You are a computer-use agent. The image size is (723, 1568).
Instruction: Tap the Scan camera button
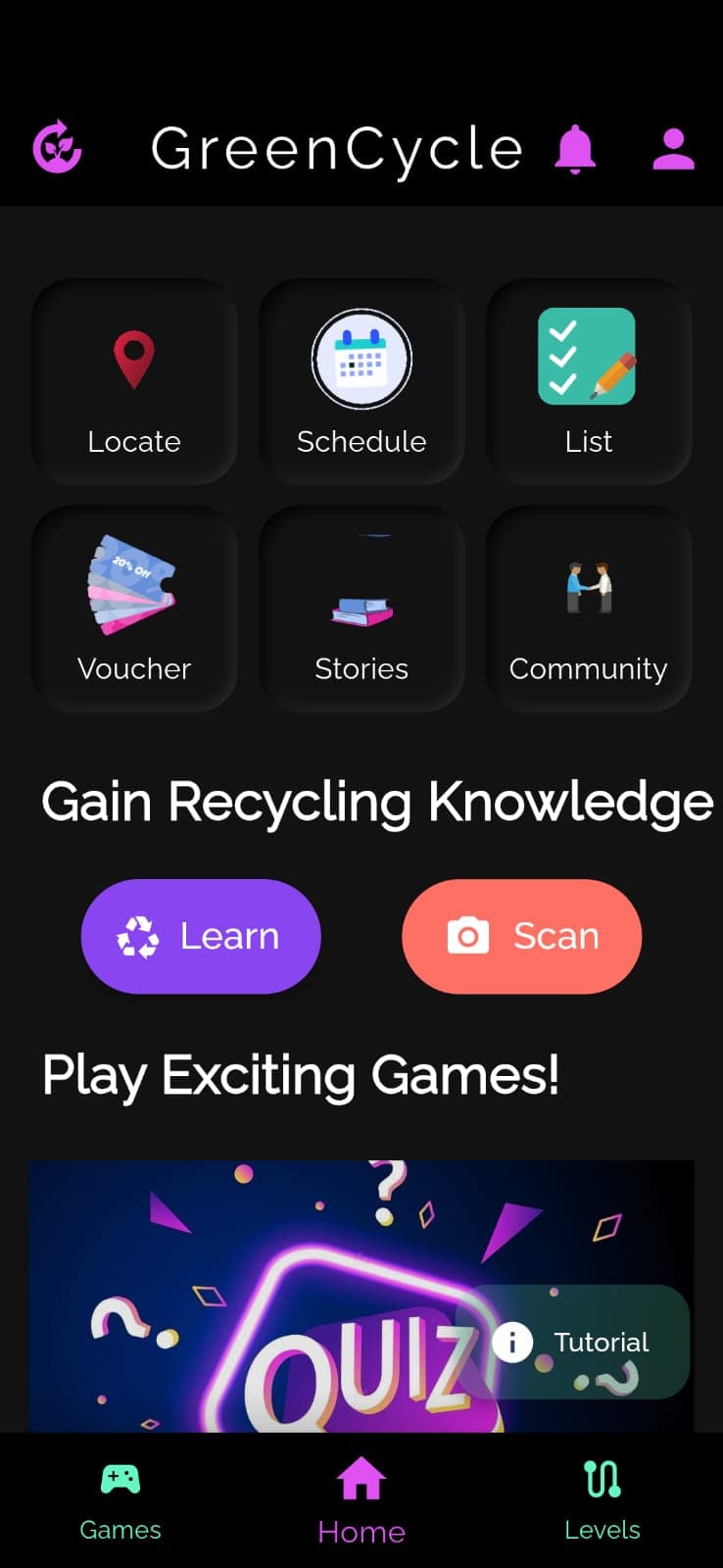click(521, 936)
